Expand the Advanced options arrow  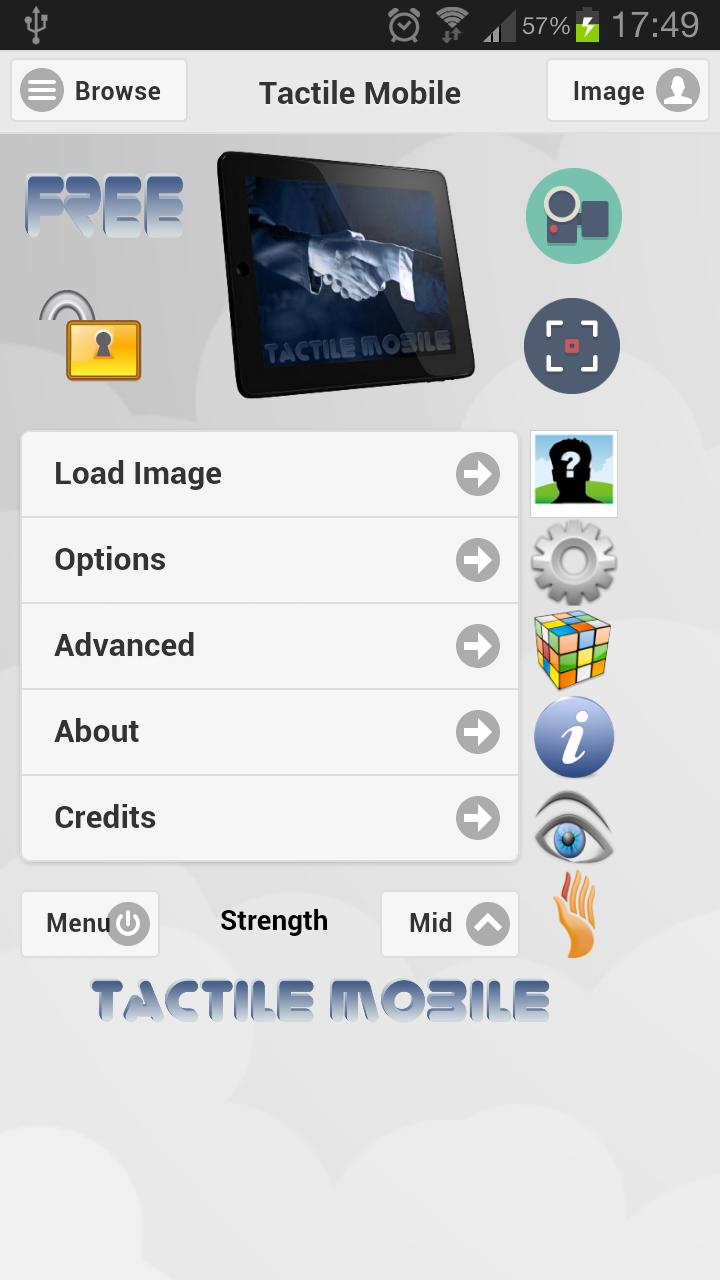point(477,645)
